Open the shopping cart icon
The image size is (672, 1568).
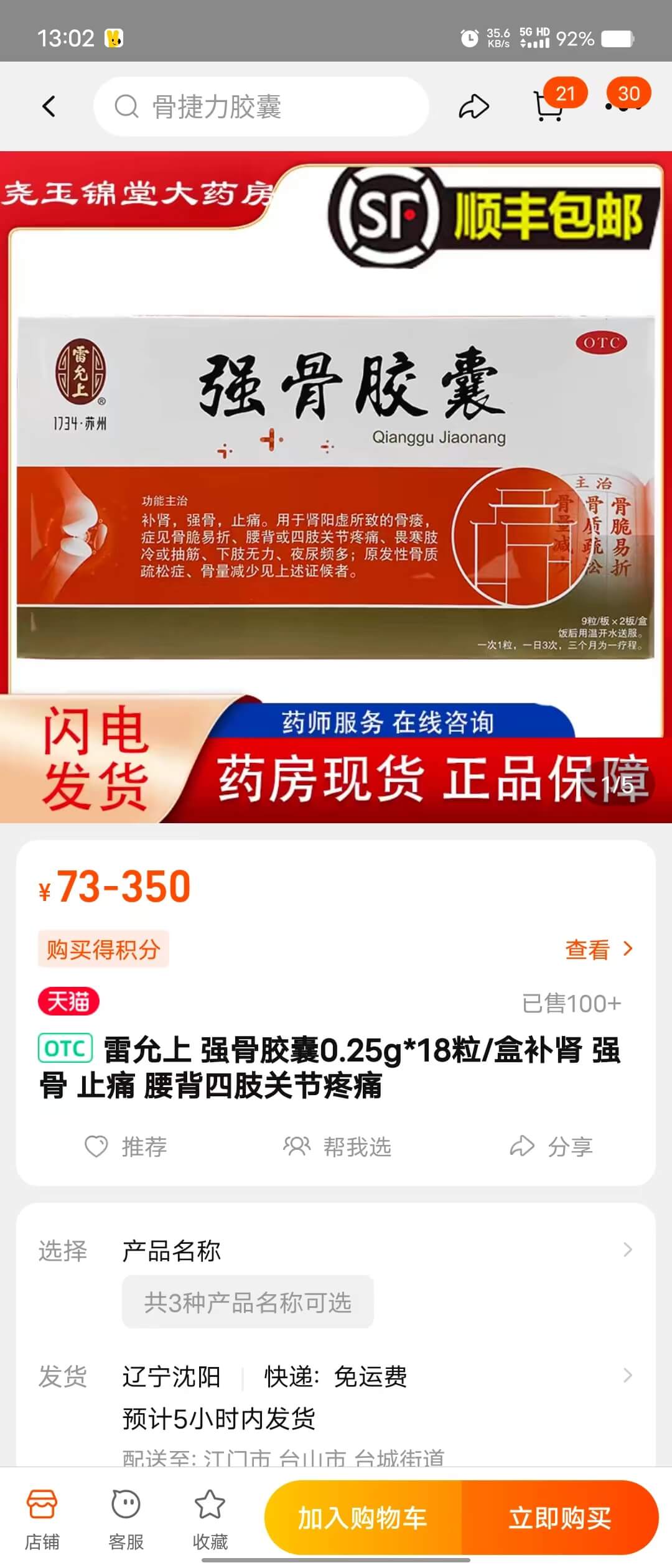click(x=549, y=106)
